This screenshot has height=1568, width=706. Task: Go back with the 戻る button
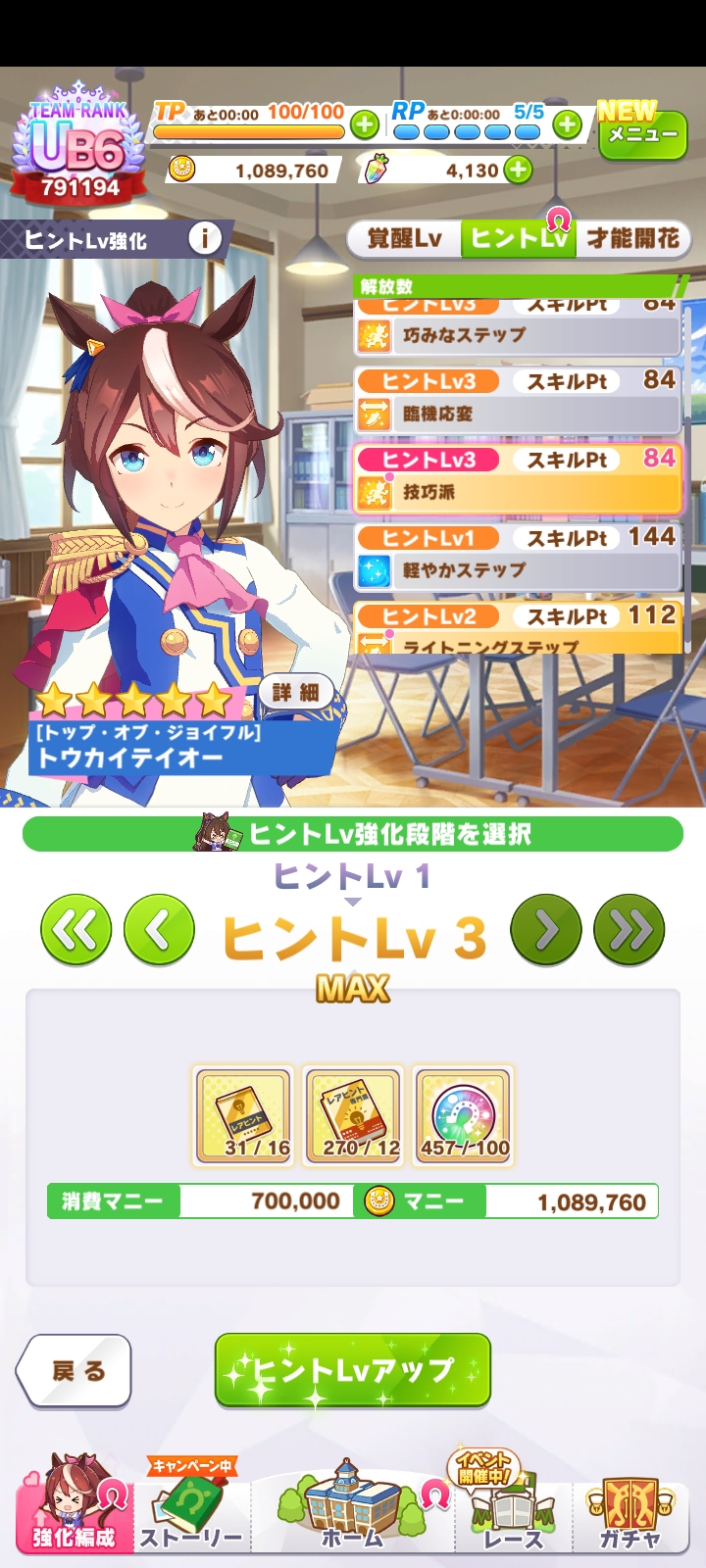75,1371
